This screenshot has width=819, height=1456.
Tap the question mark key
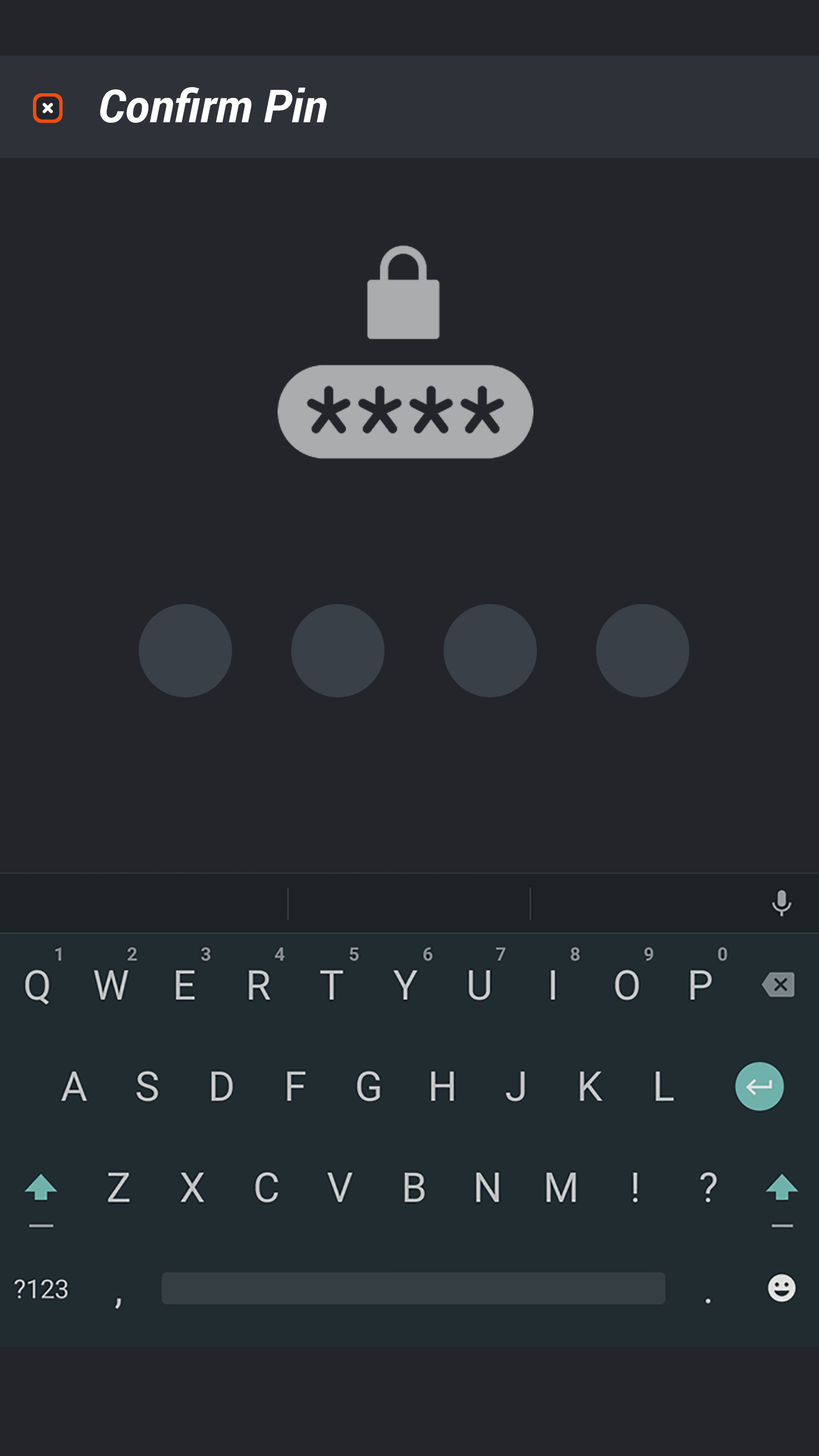point(708,1188)
